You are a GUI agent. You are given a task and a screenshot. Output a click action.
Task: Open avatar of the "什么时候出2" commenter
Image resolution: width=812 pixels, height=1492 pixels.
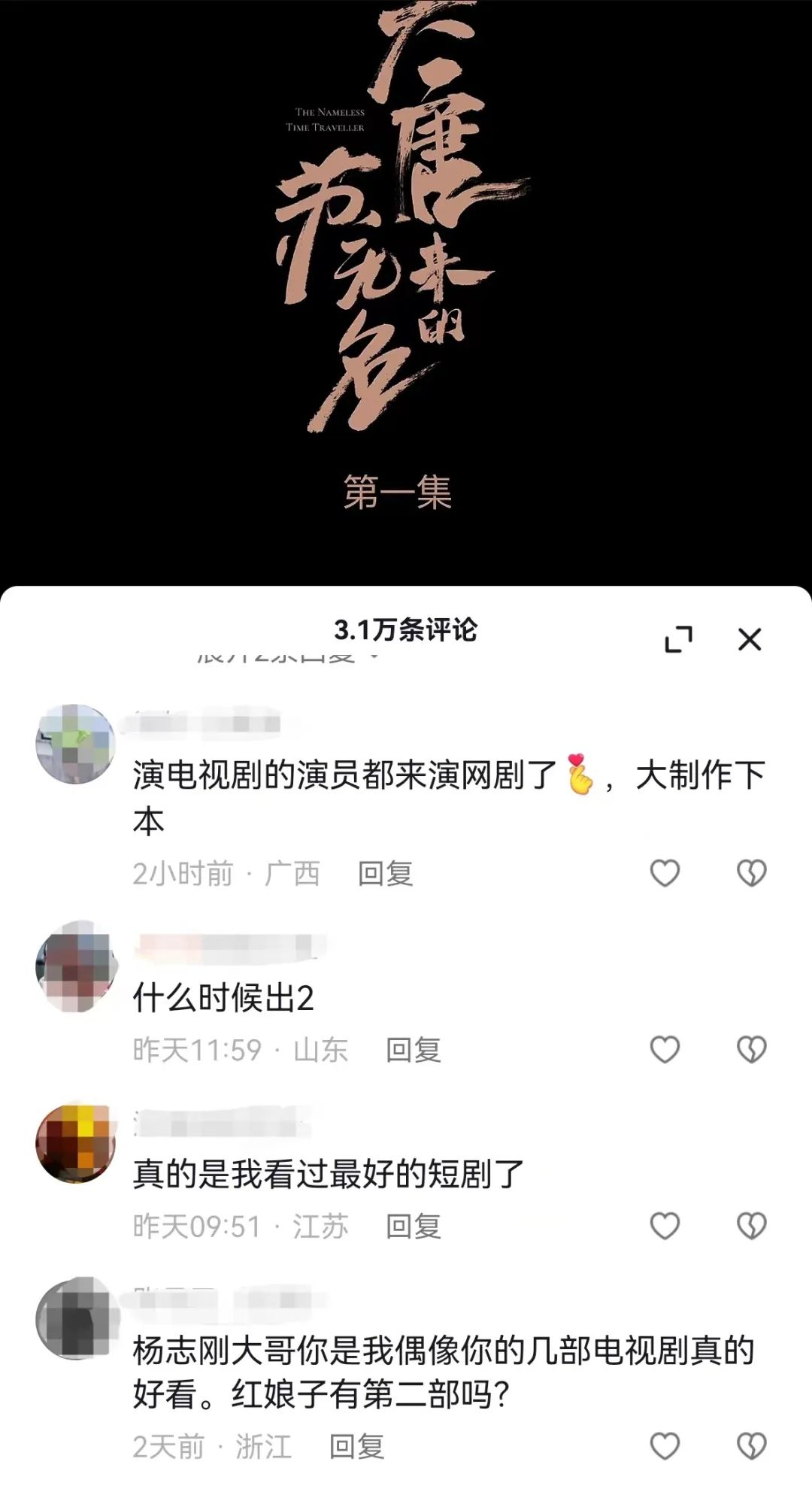click(x=75, y=966)
